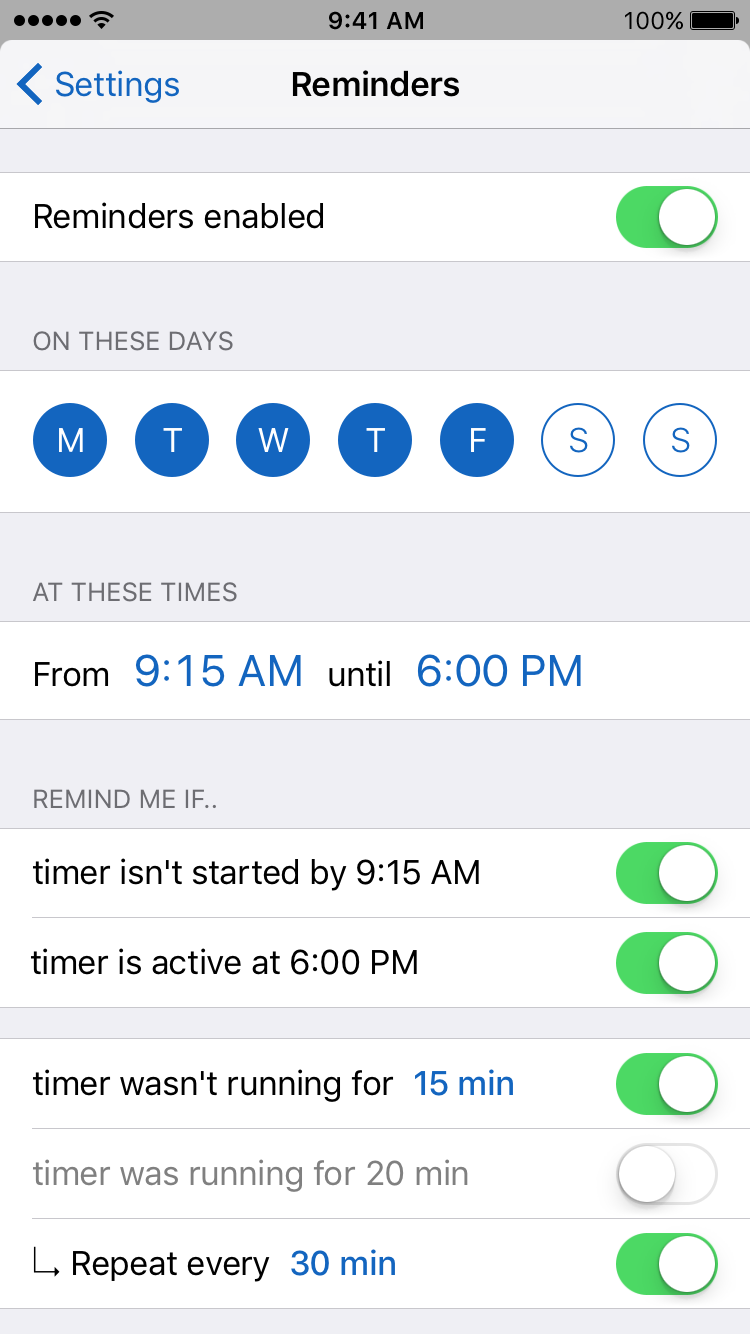
Task: Turn off the Repeat every switch
Action: [x=667, y=1264]
